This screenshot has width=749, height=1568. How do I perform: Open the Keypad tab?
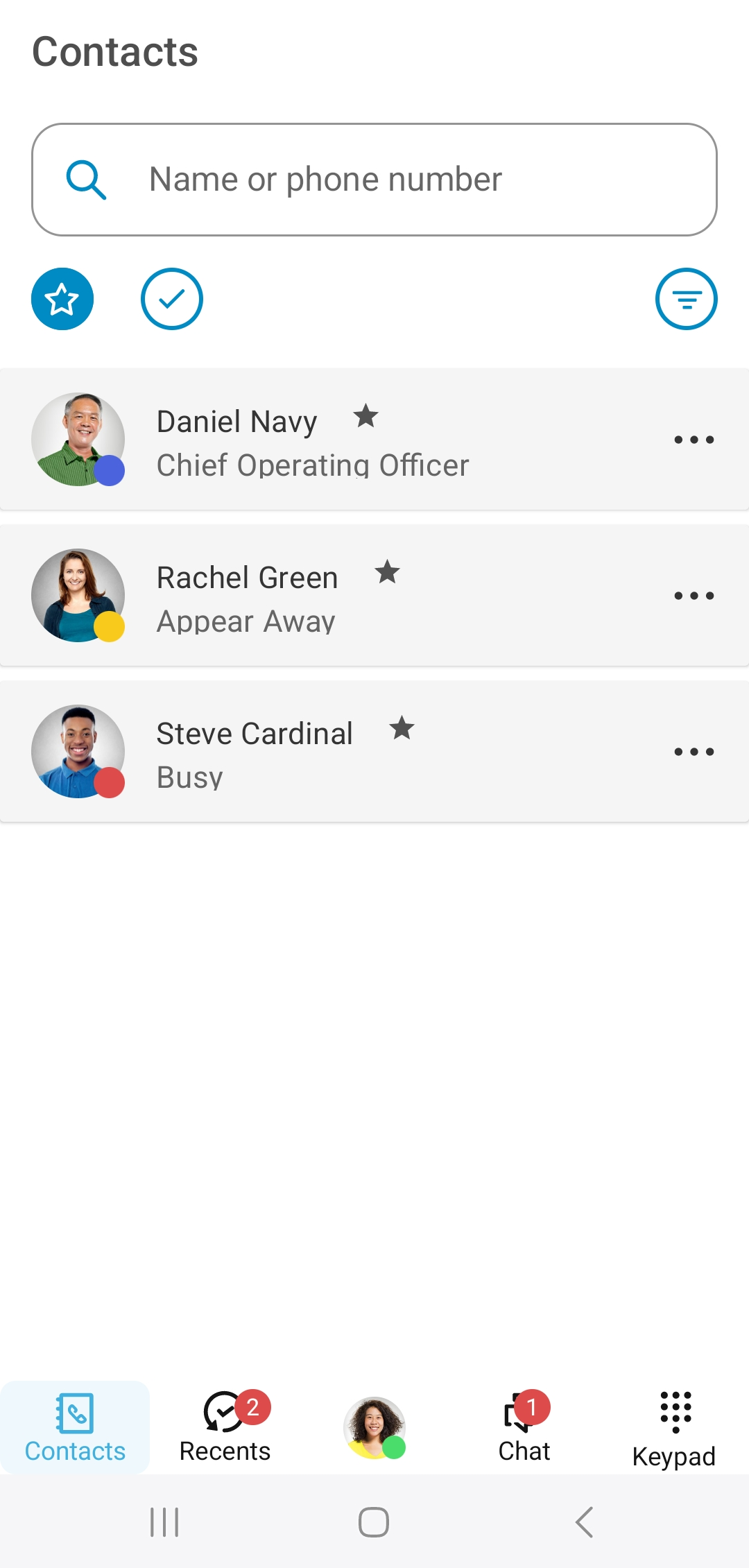pos(674,1427)
